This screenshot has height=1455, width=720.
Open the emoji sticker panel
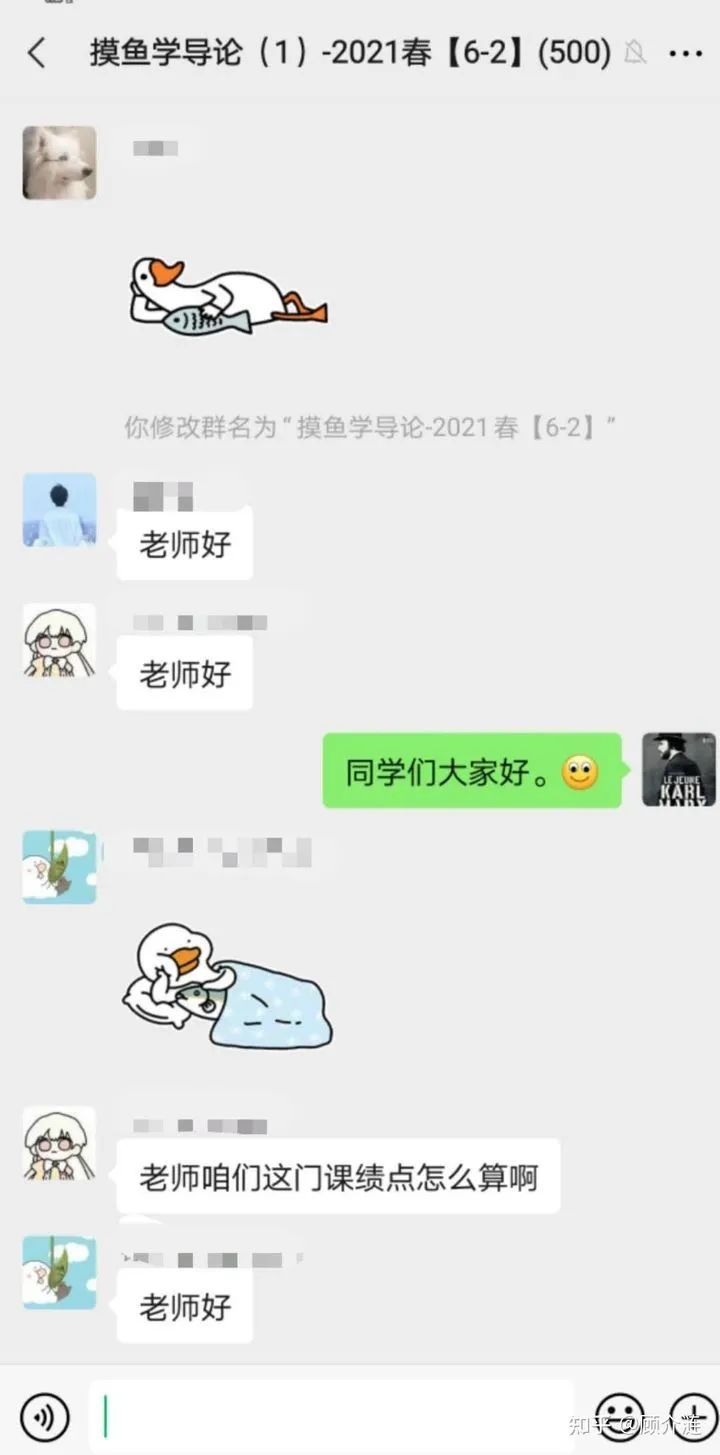[x=619, y=1417]
